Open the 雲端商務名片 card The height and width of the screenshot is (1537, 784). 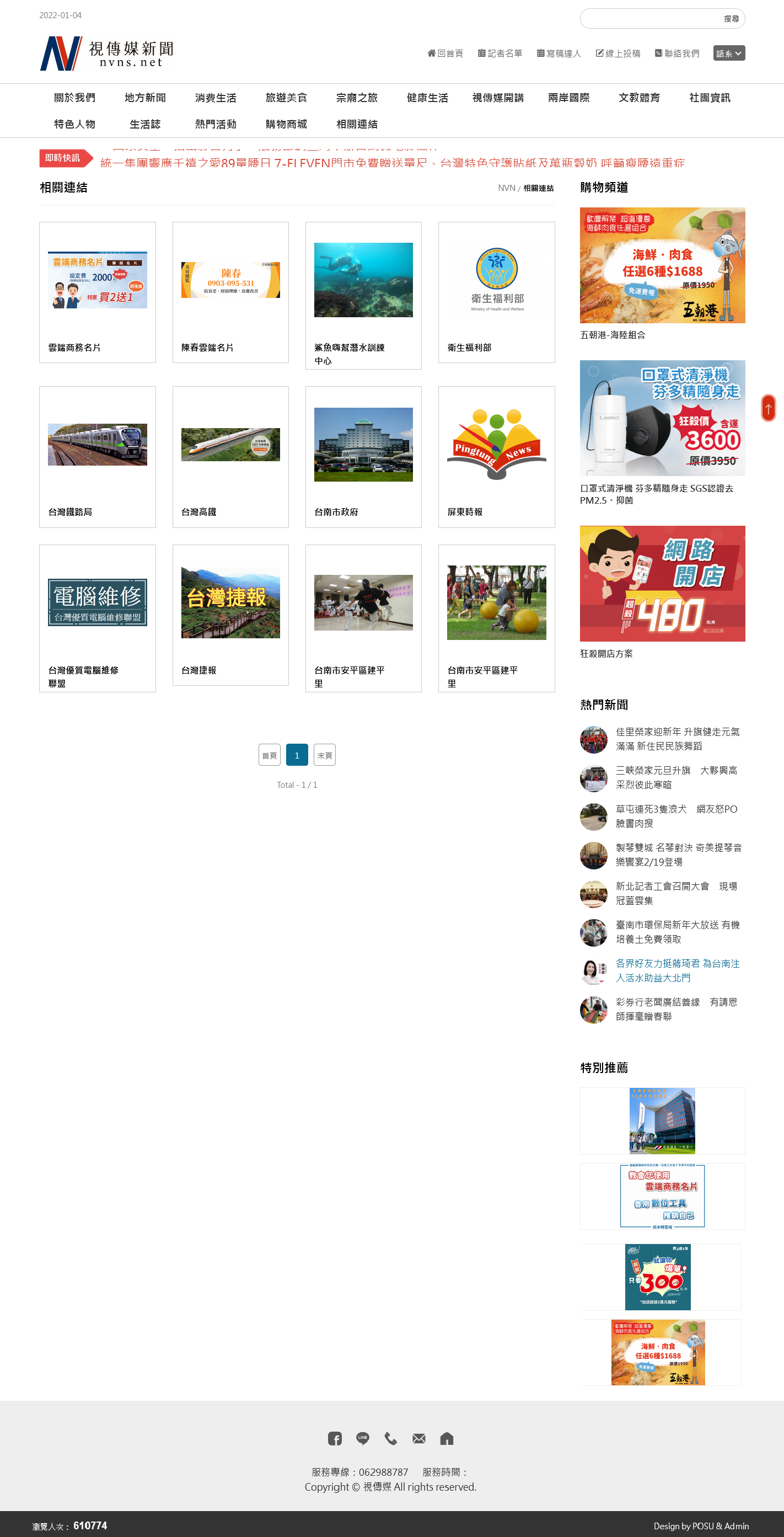pyautogui.click(x=98, y=292)
